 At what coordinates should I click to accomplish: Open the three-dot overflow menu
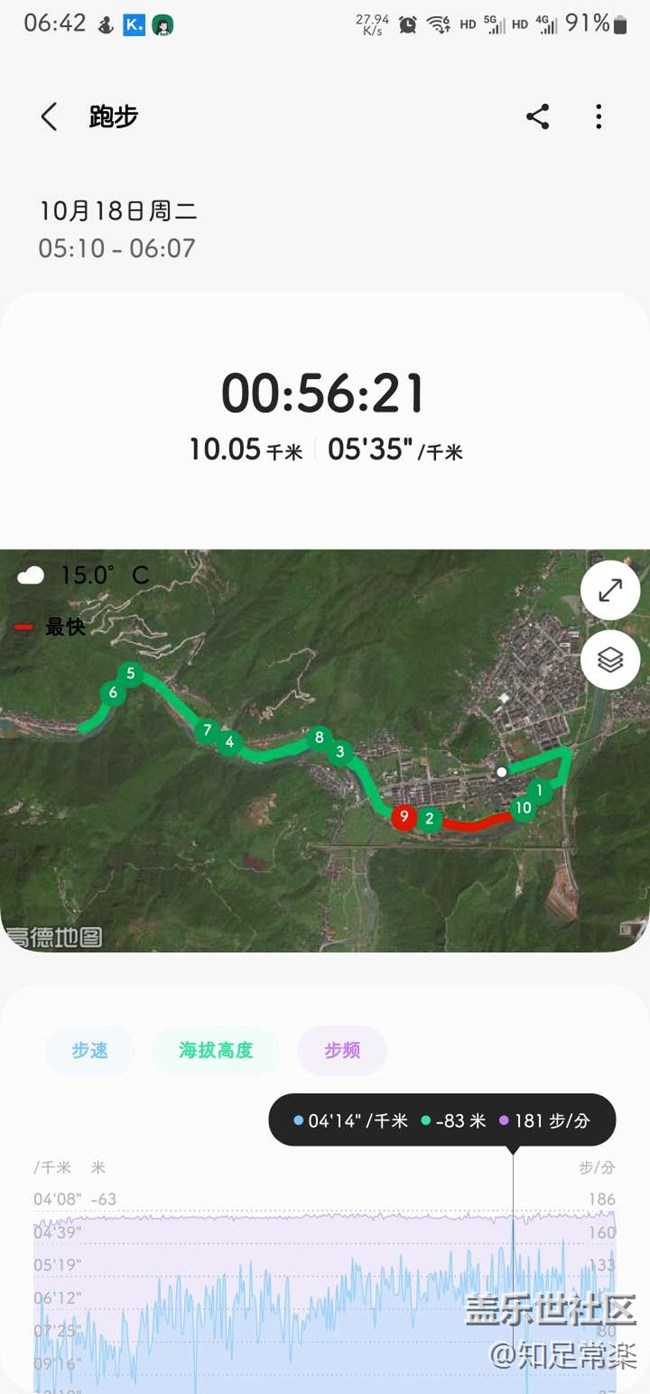[598, 117]
